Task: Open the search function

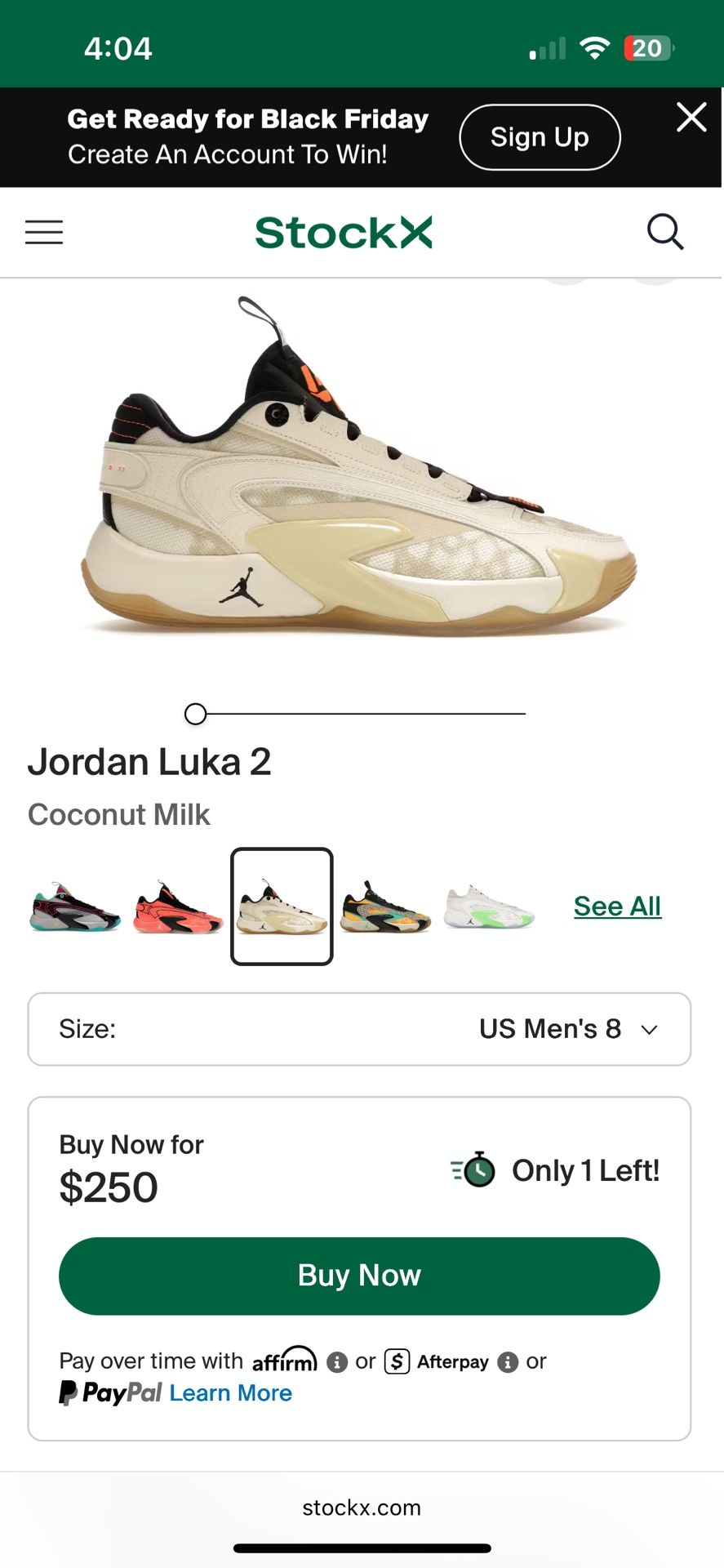Action: 665,232
